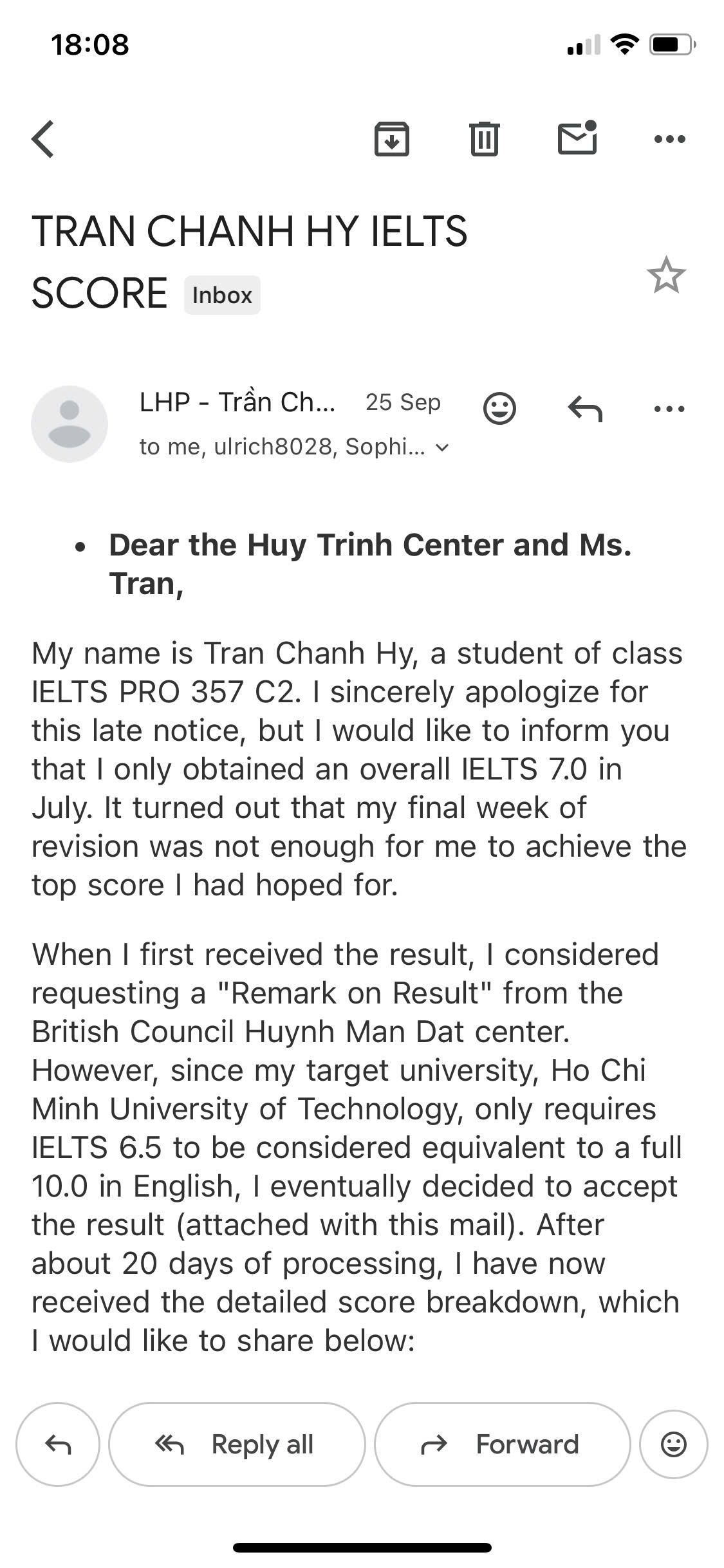Screen dimensions: 724x1568
Task: Open message options next to reply arrow
Action: click(x=669, y=408)
